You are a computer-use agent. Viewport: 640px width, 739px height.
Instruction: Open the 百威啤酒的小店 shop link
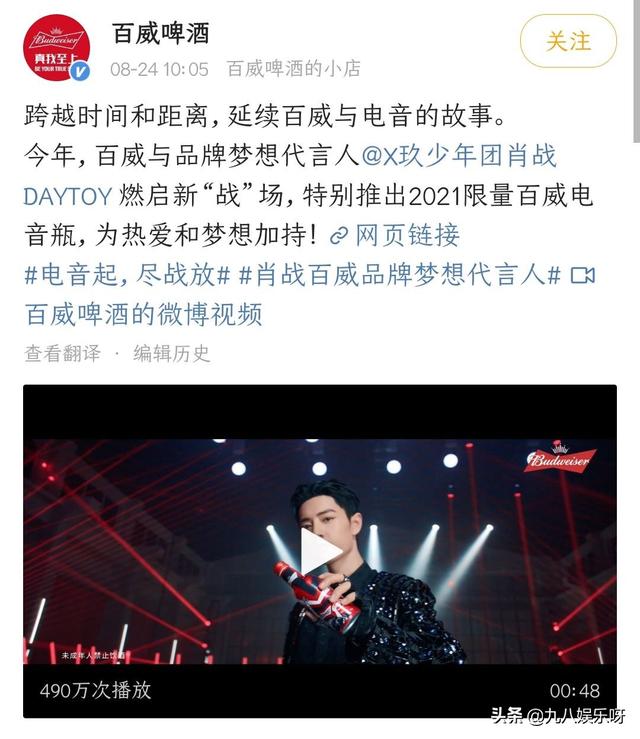293,69
